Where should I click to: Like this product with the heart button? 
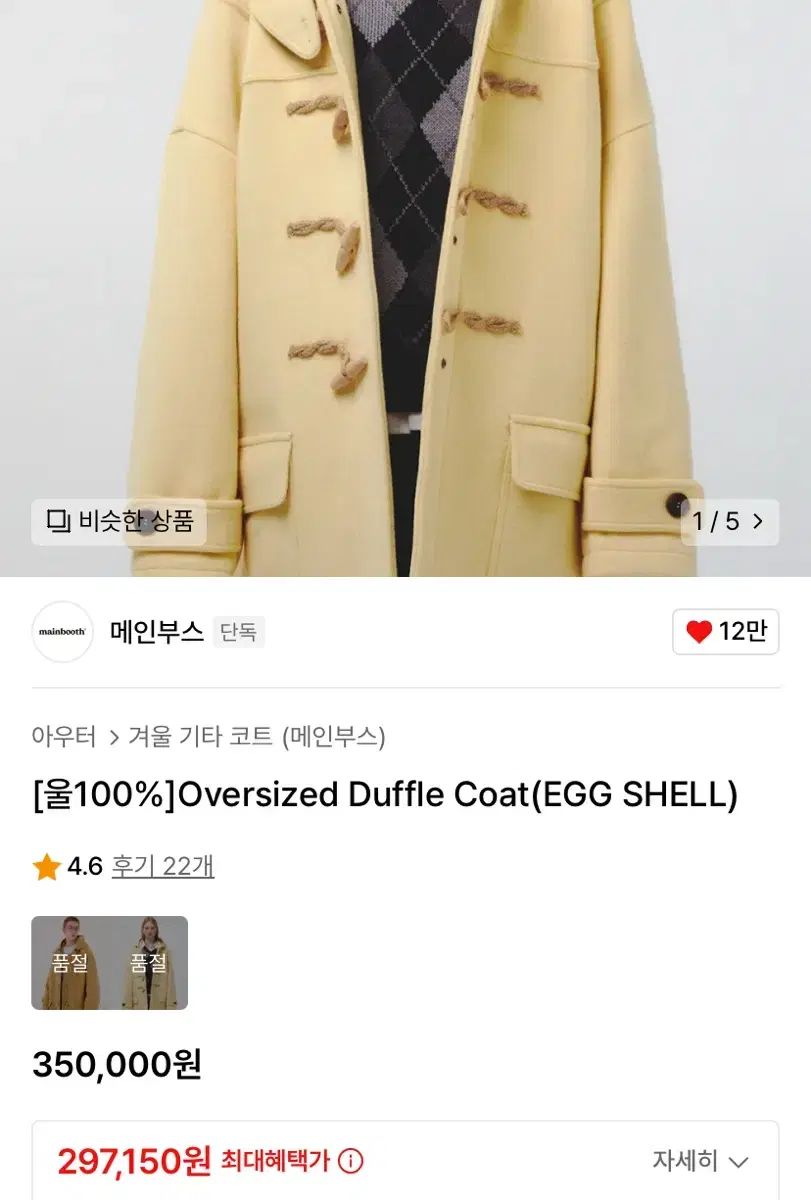pyautogui.click(x=726, y=631)
